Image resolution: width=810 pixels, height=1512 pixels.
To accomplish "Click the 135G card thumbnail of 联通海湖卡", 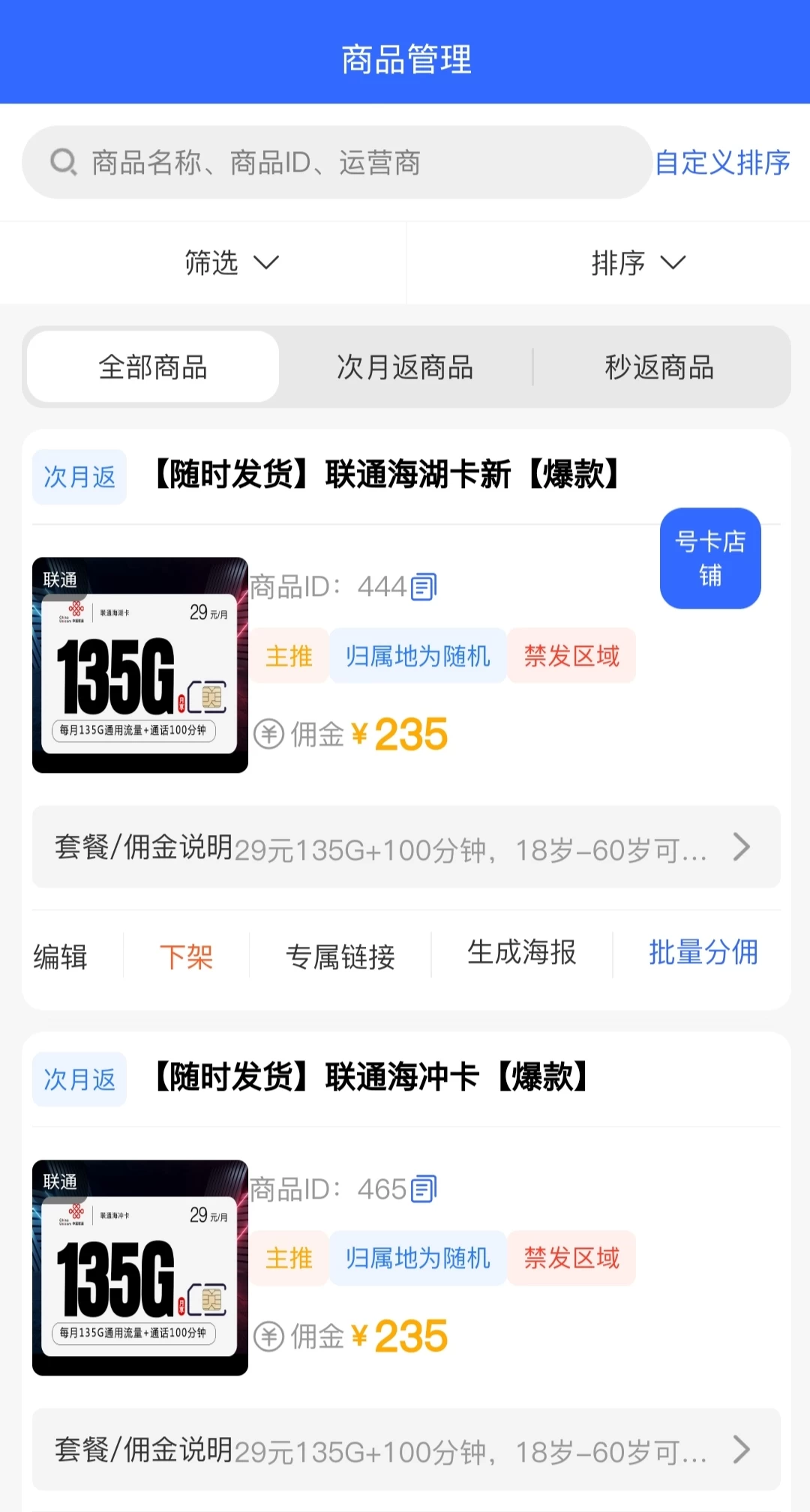I will click(x=139, y=664).
